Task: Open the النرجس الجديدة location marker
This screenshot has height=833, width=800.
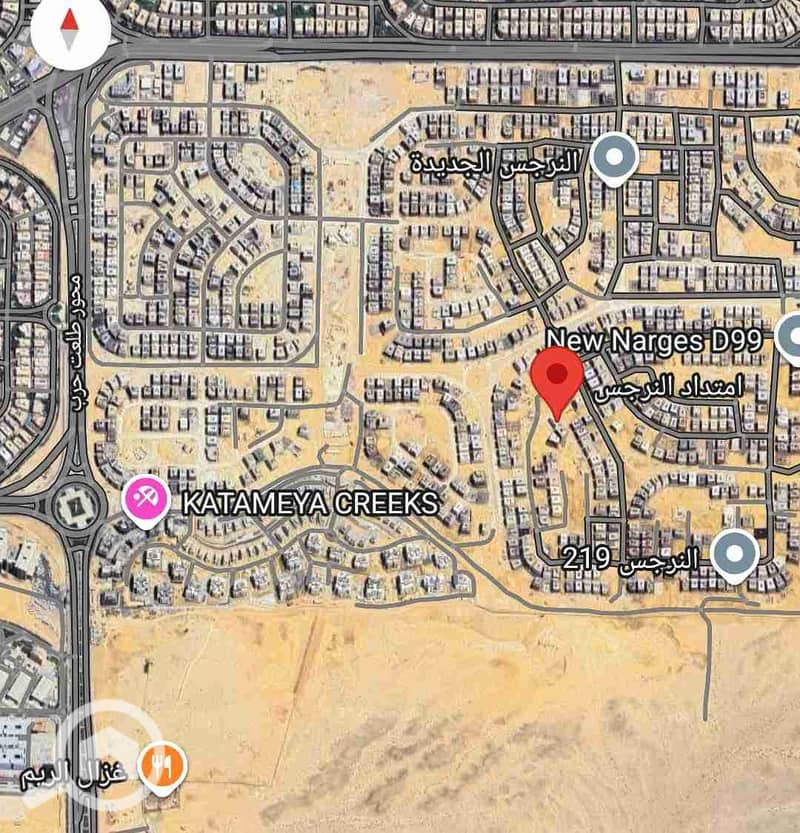Action: [614, 159]
